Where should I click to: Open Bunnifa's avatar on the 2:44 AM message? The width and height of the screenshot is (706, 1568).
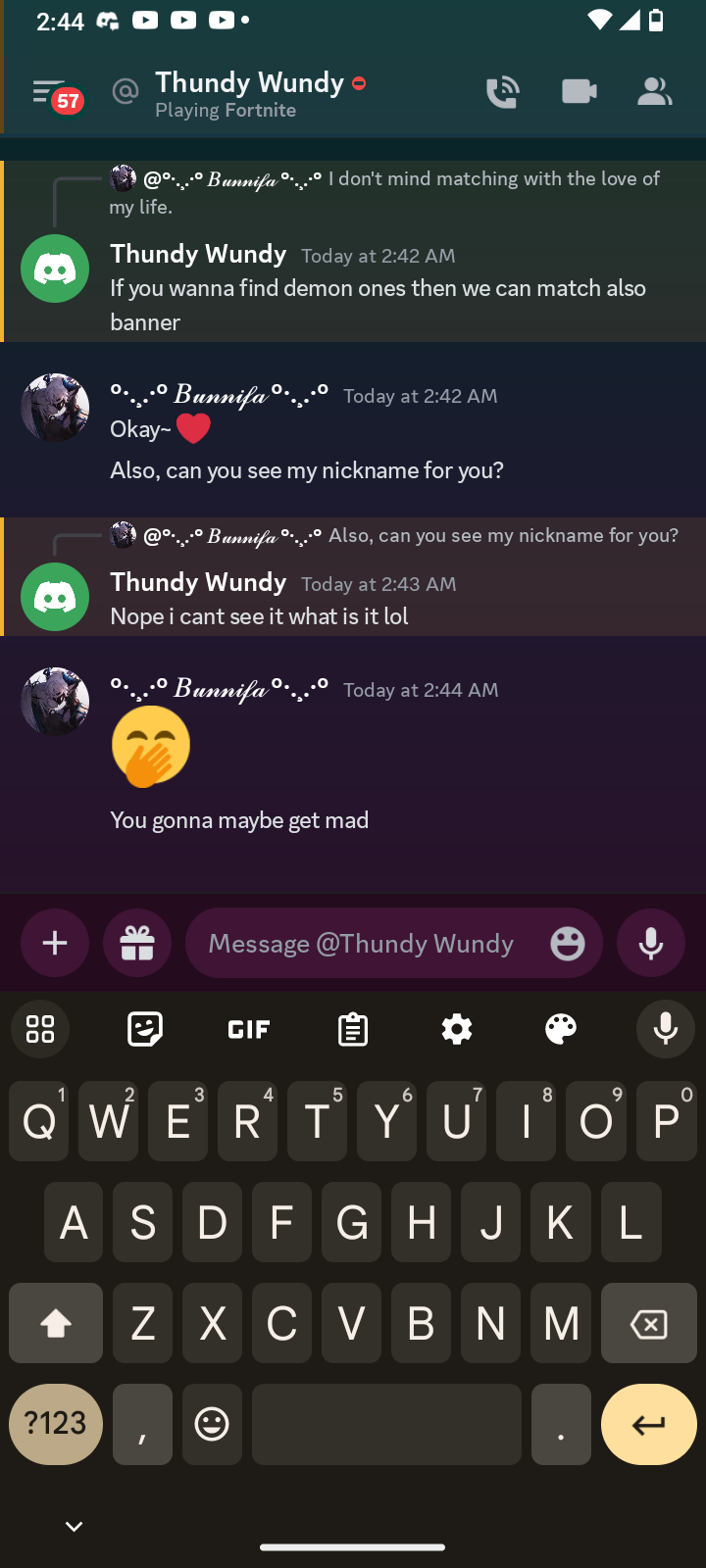click(55, 702)
